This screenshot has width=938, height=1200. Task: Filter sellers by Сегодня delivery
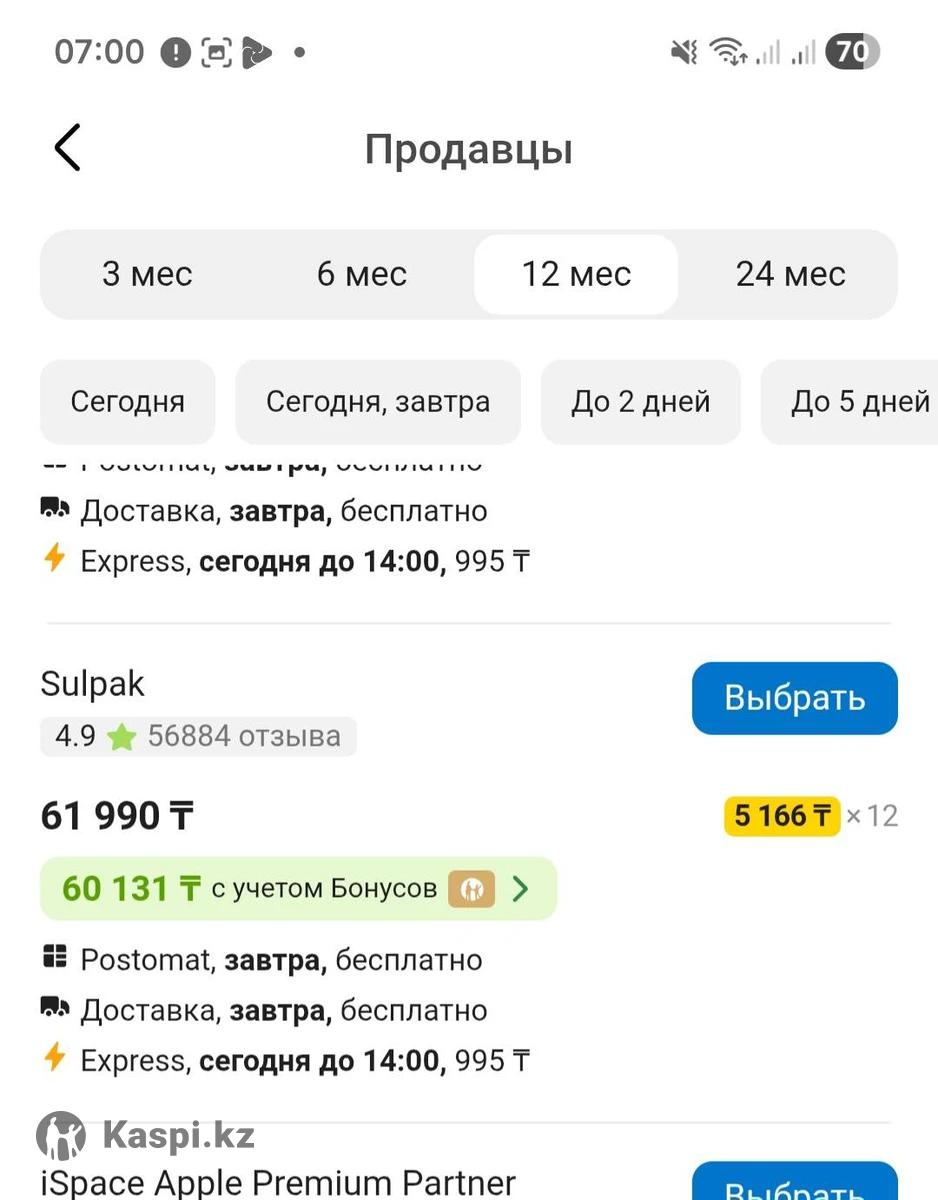point(127,402)
